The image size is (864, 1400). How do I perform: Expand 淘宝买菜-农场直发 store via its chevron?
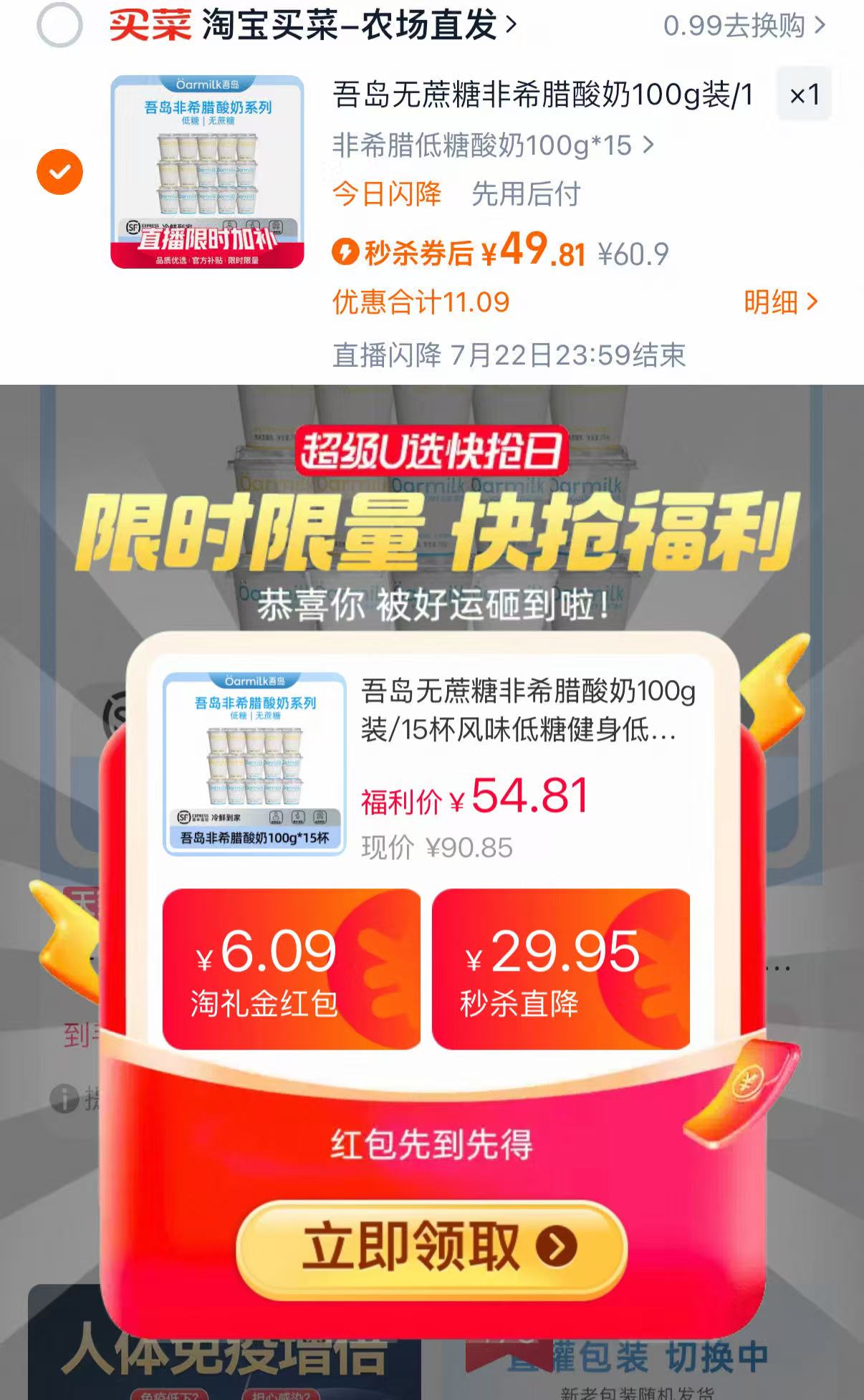(512, 24)
